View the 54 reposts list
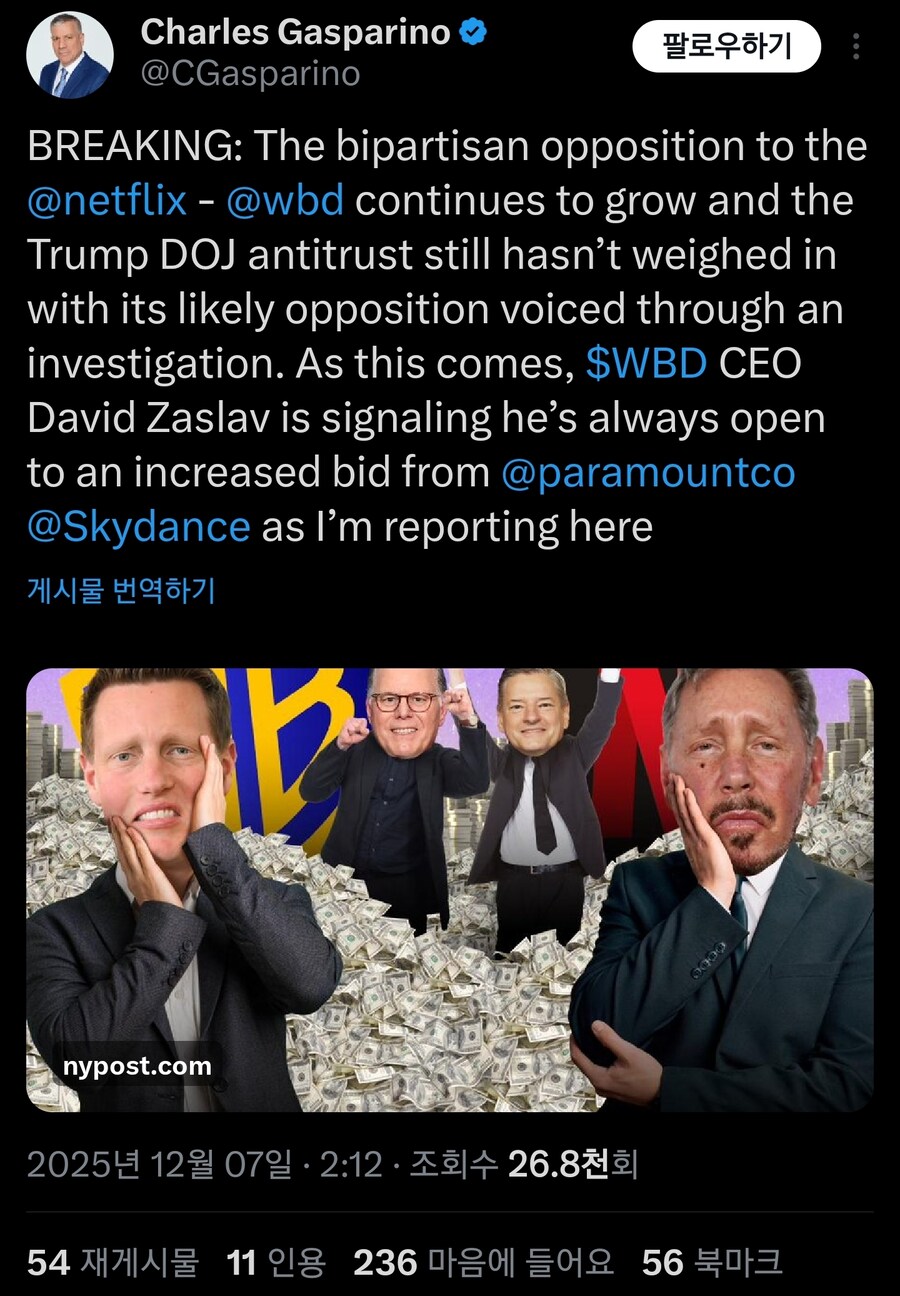The height and width of the screenshot is (1296, 900). pos(113,1262)
